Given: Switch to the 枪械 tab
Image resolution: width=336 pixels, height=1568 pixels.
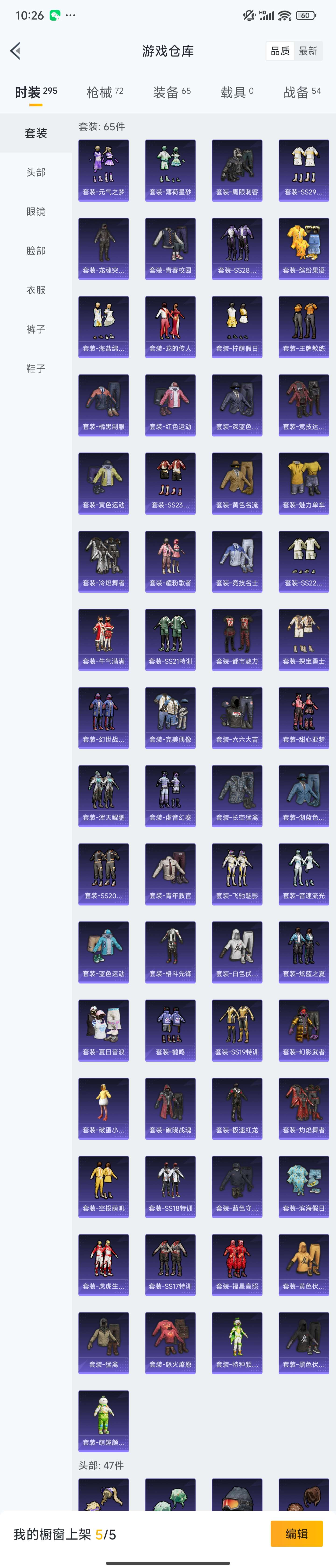Looking at the screenshot, I should click(105, 92).
